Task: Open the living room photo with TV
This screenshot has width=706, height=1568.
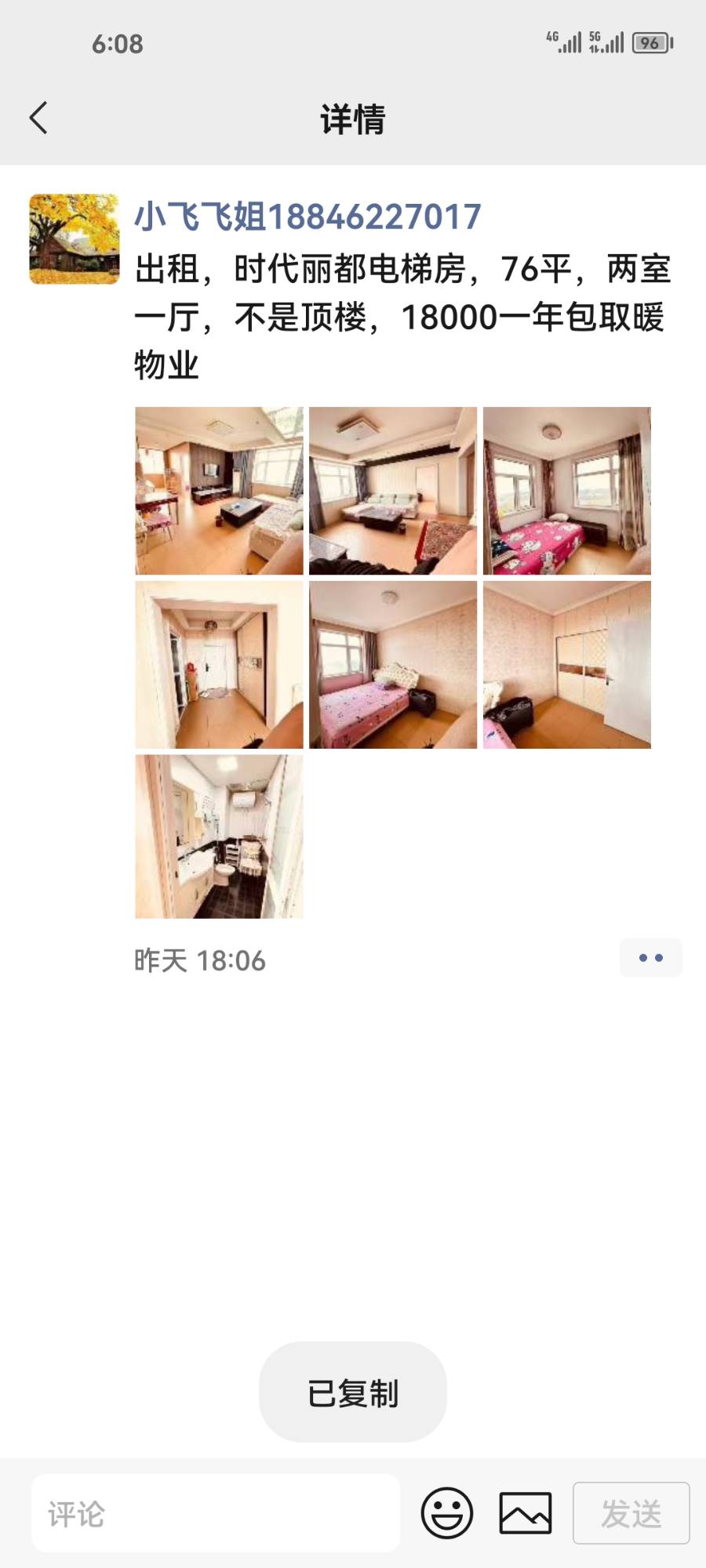Action: pos(219,491)
